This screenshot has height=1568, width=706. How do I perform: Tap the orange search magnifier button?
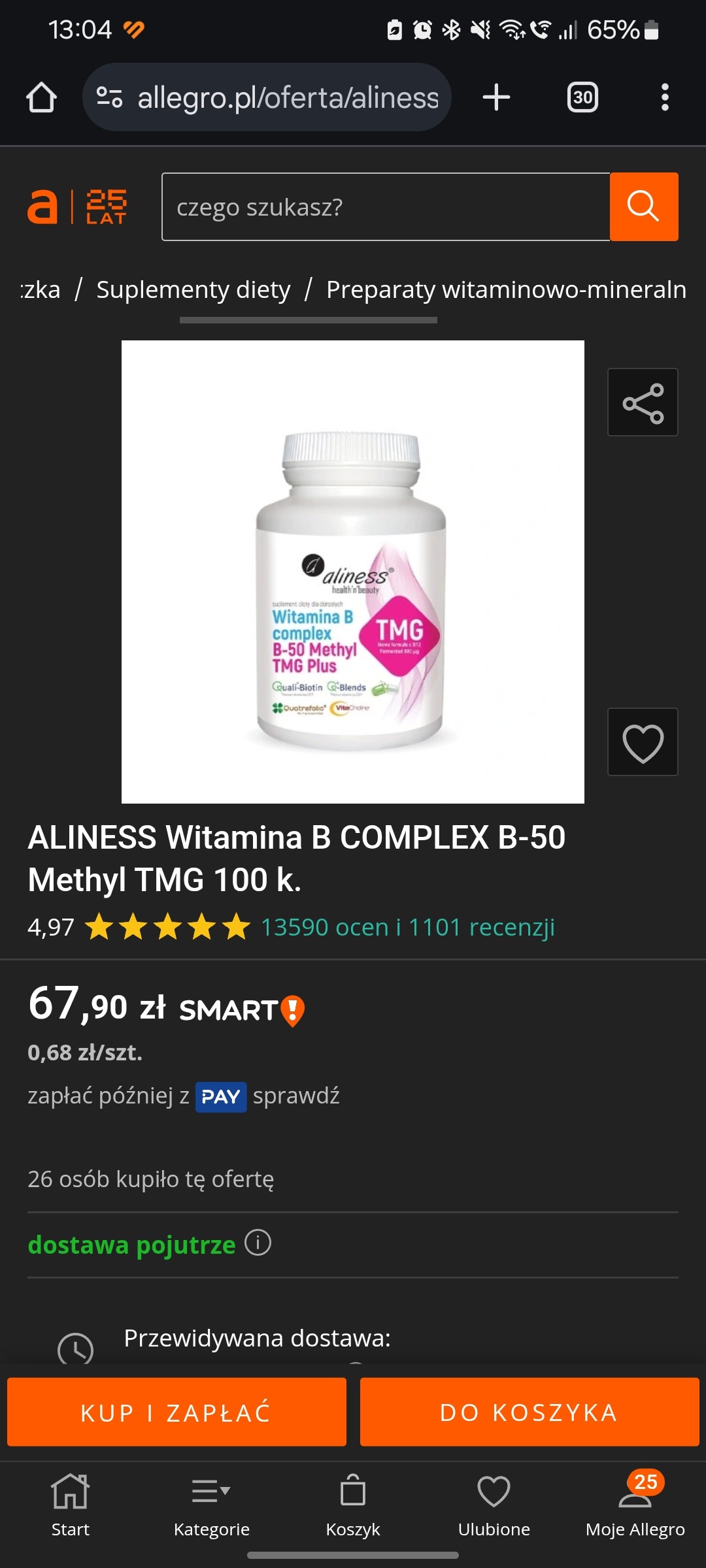point(643,207)
